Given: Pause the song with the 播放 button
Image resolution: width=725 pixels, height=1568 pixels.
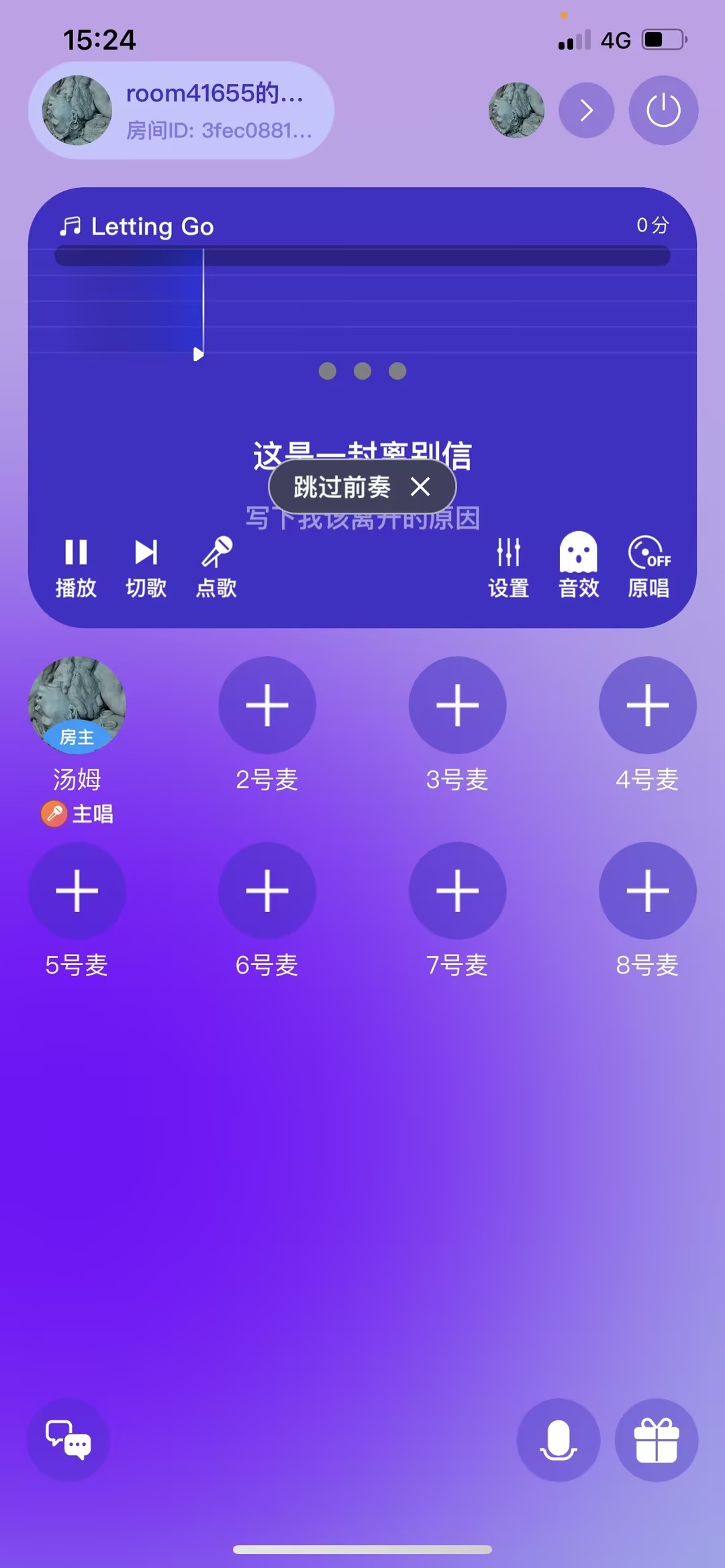Looking at the screenshot, I should 75,567.
